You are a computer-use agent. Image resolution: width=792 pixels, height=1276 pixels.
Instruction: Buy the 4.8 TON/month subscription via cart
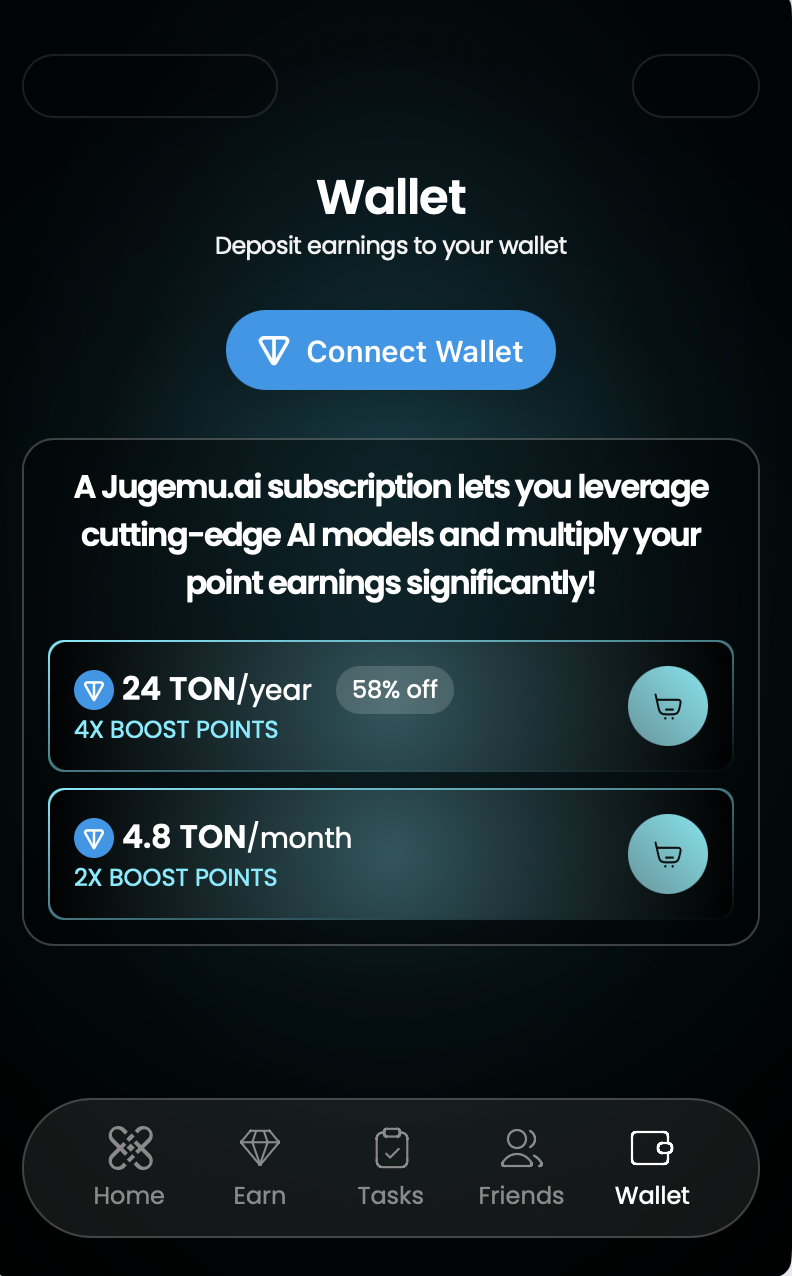coord(667,854)
